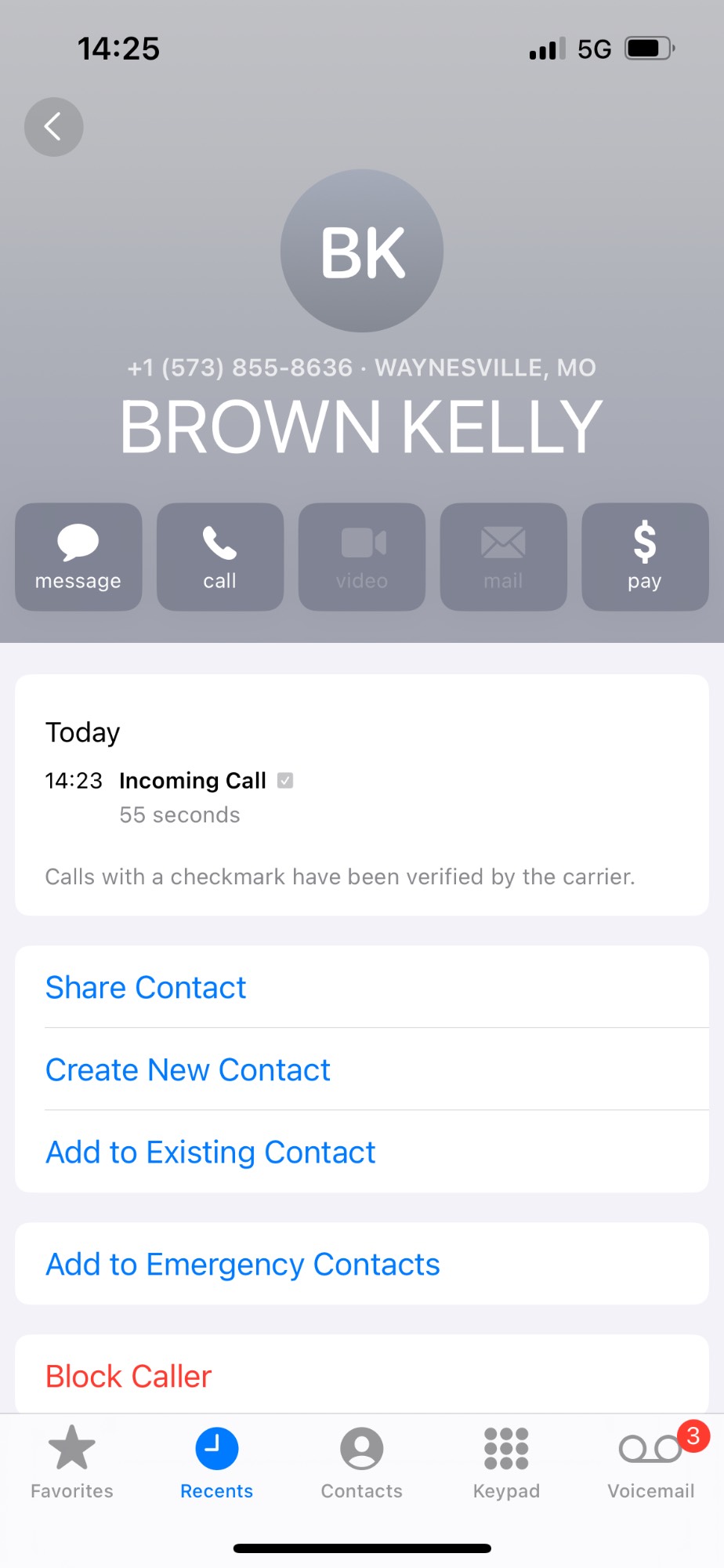Check Voicemail tab with 3 messages
724x1568 pixels.
pyautogui.click(x=650, y=1461)
